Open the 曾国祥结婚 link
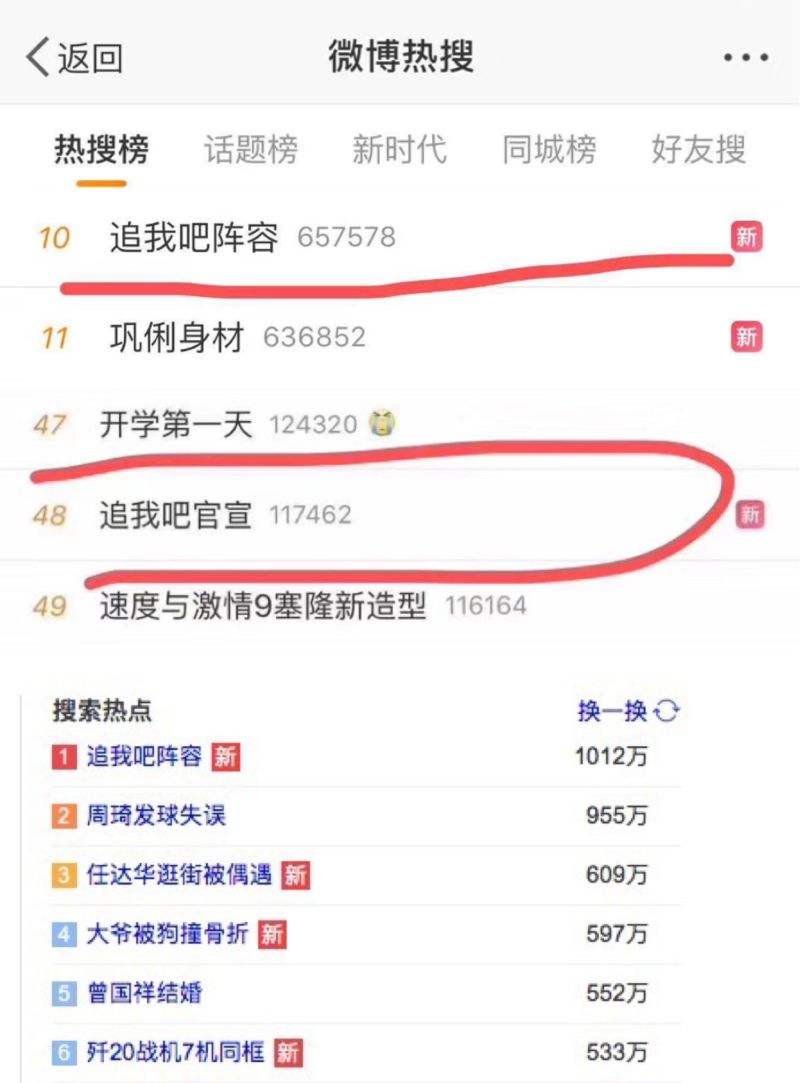This screenshot has width=800, height=1083. [x=144, y=993]
